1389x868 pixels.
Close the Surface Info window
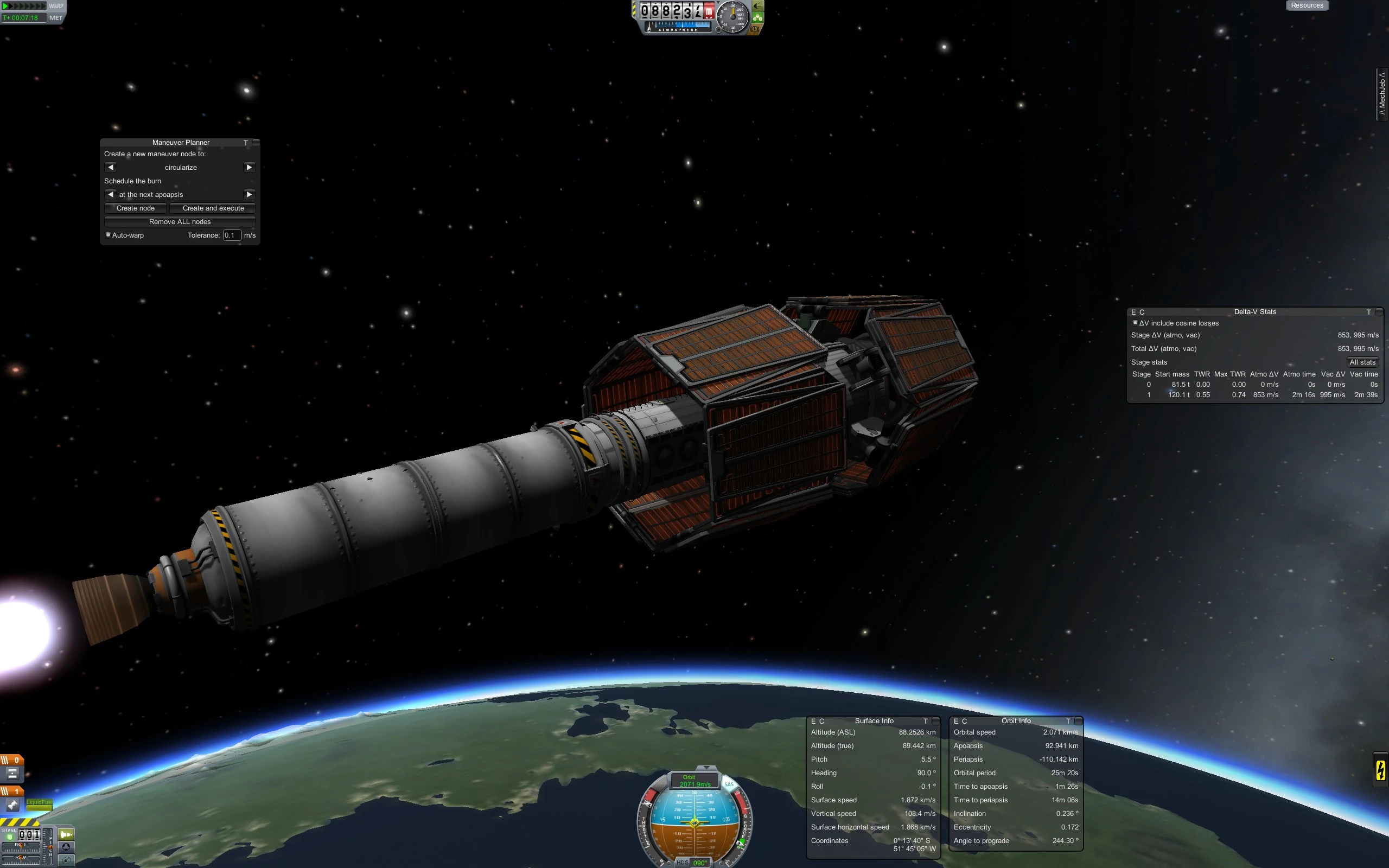[x=935, y=721]
